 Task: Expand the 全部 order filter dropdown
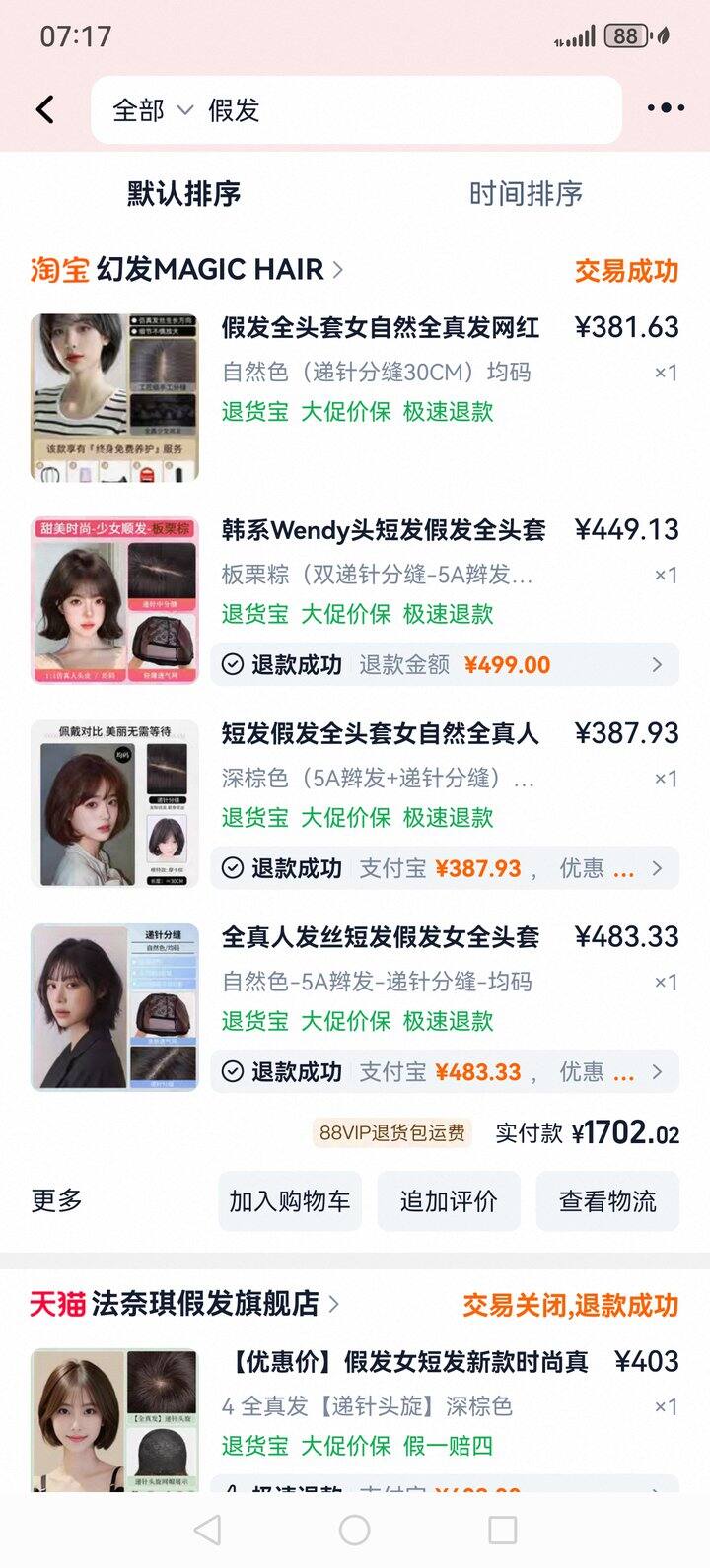click(x=152, y=110)
